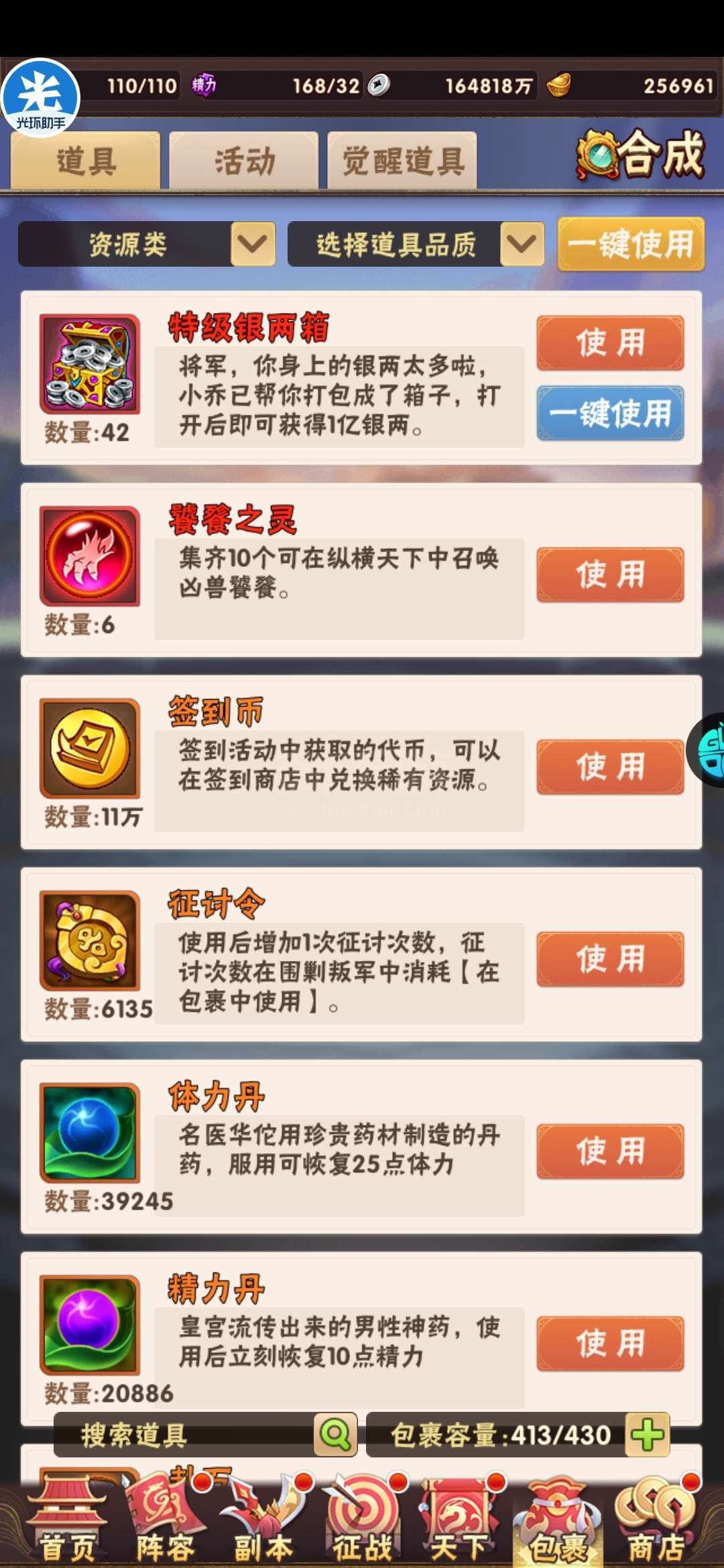Expand bag capacity with the plus button
This screenshot has height=1568, width=724.
[648, 1435]
